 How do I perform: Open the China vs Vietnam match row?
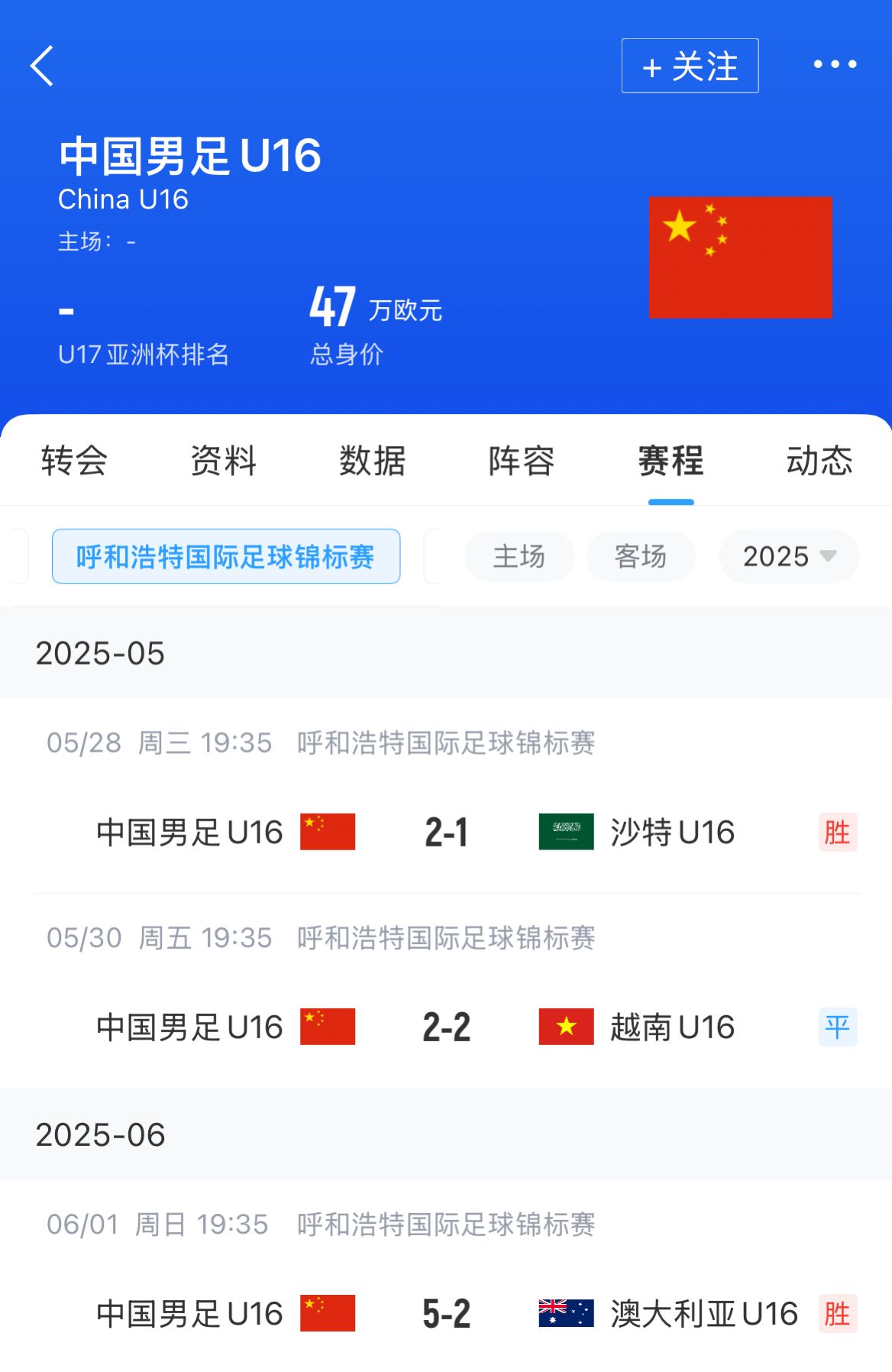[446, 1027]
